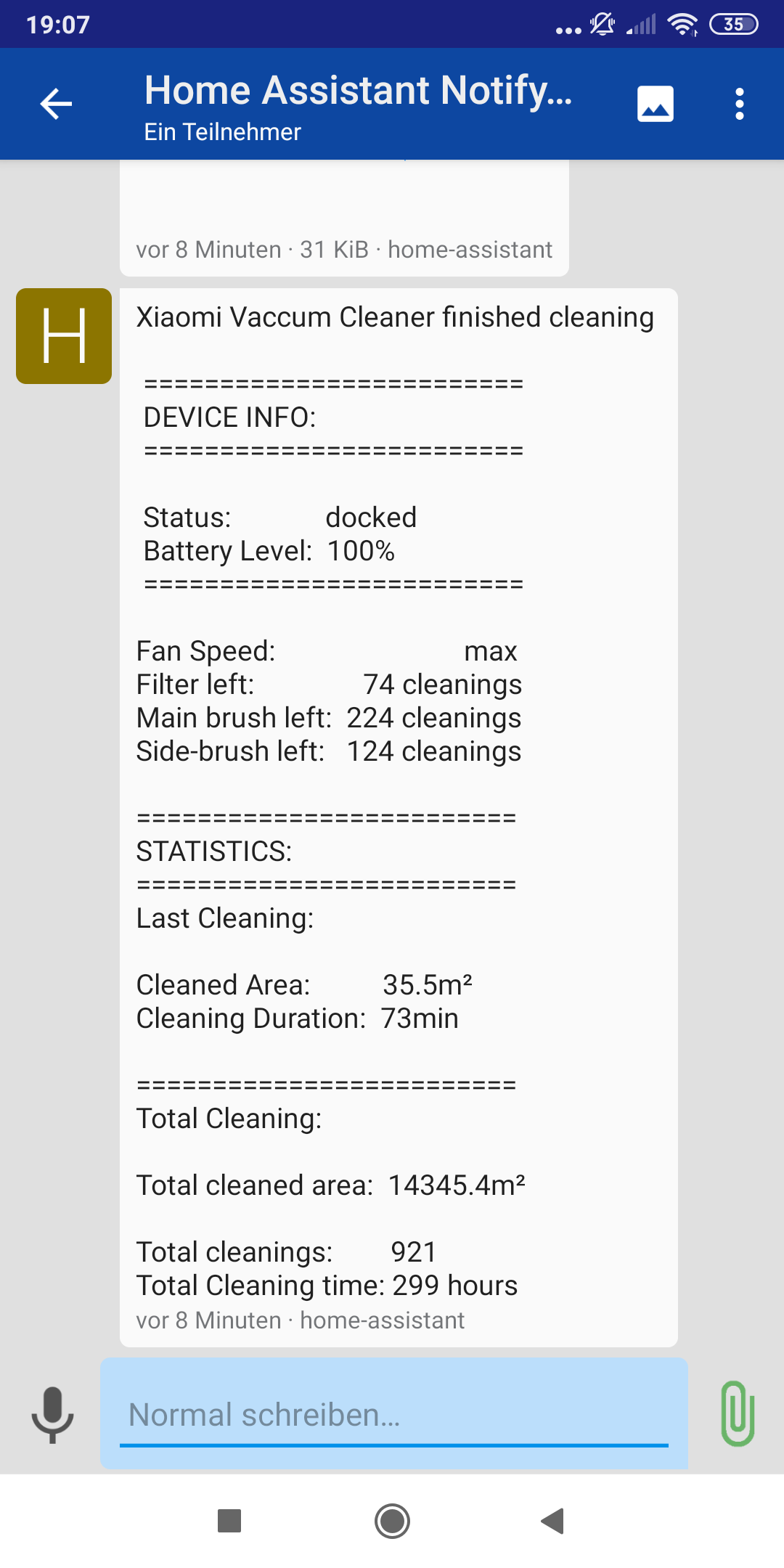Tap the H avatar of home-assistant
Screen dimensions: 784x1568
pos(64,336)
